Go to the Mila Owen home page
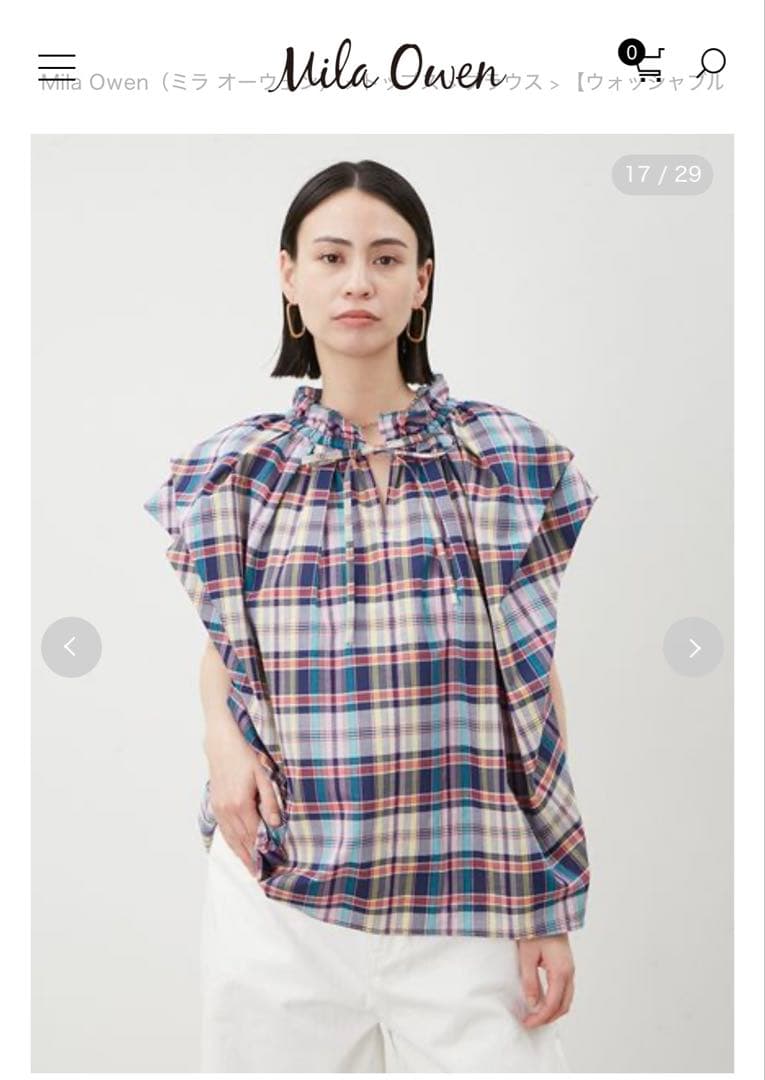 pos(387,66)
